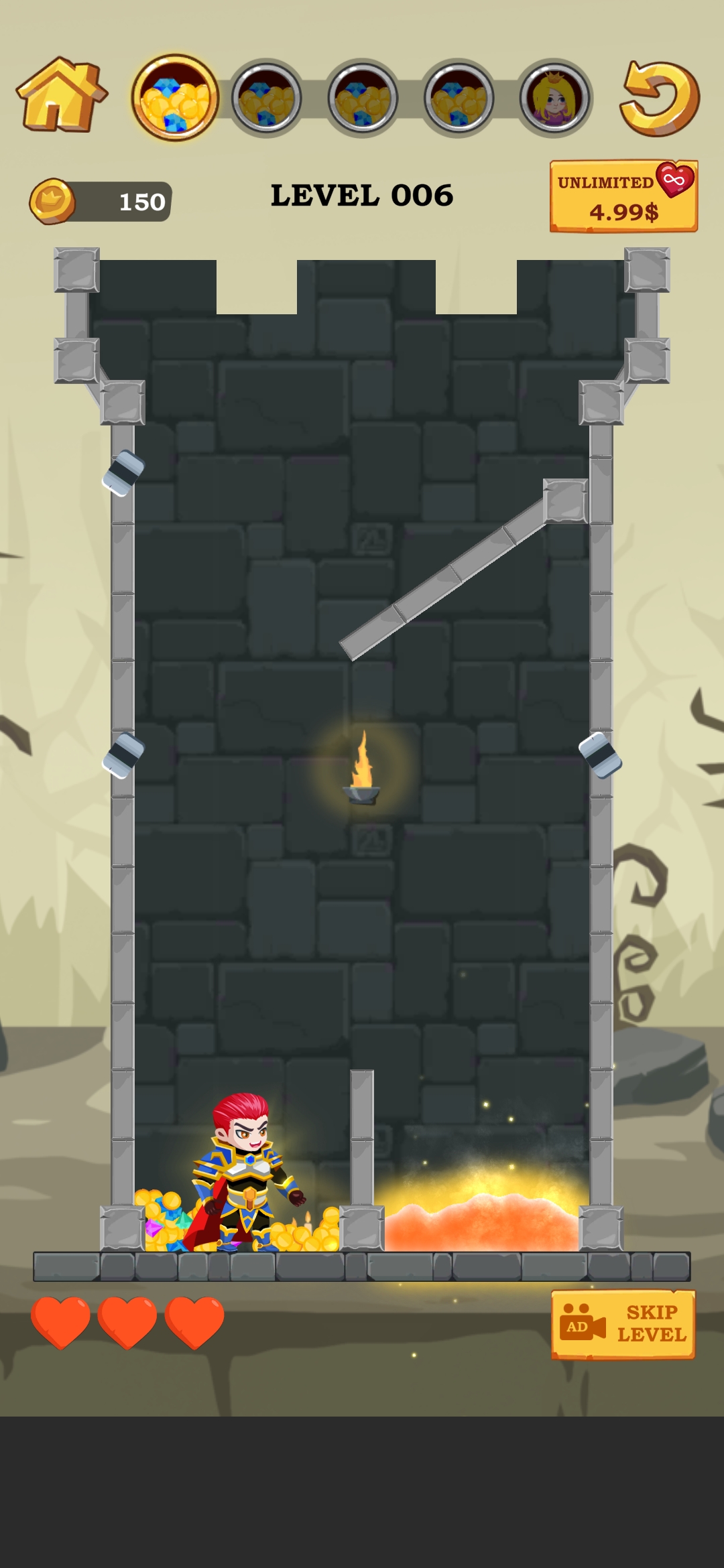Viewport: 724px width, 1568px height.
Task: Buy unlimited lives for 4.99$
Action: 623,196
